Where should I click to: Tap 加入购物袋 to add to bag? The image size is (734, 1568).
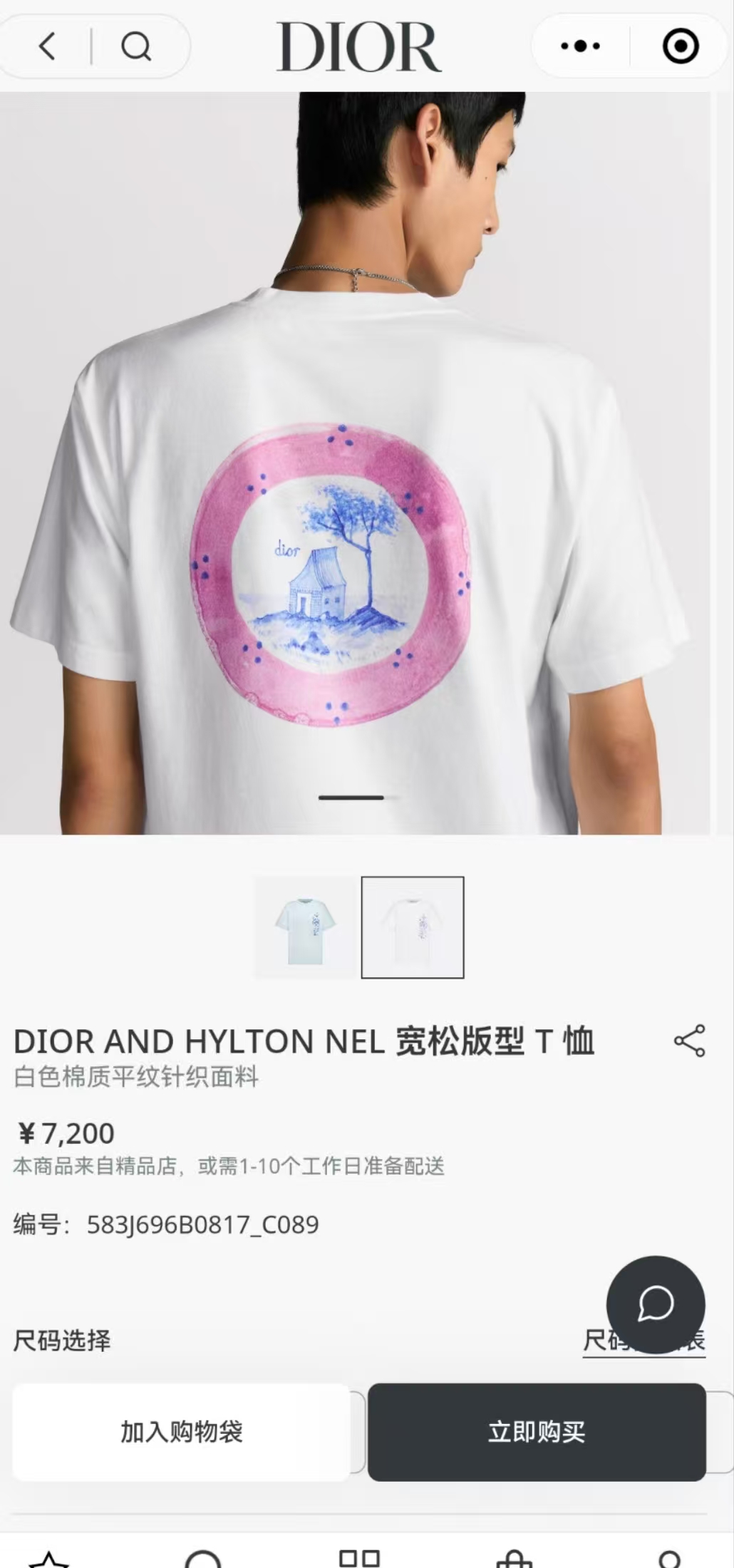(181, 1432)
